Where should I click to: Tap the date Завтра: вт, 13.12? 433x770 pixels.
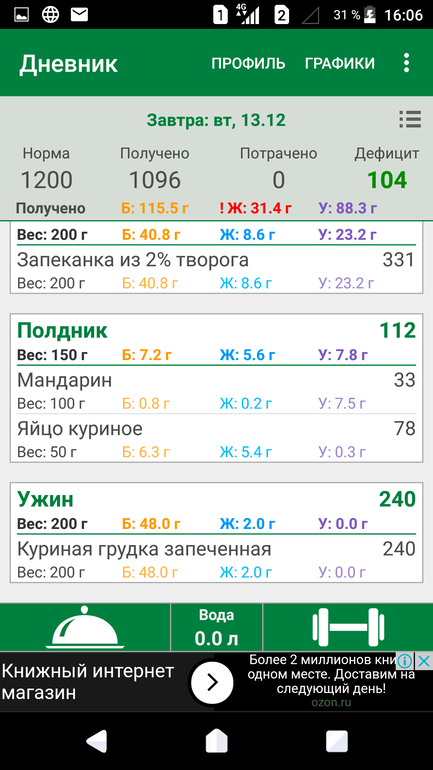(216, 120)
